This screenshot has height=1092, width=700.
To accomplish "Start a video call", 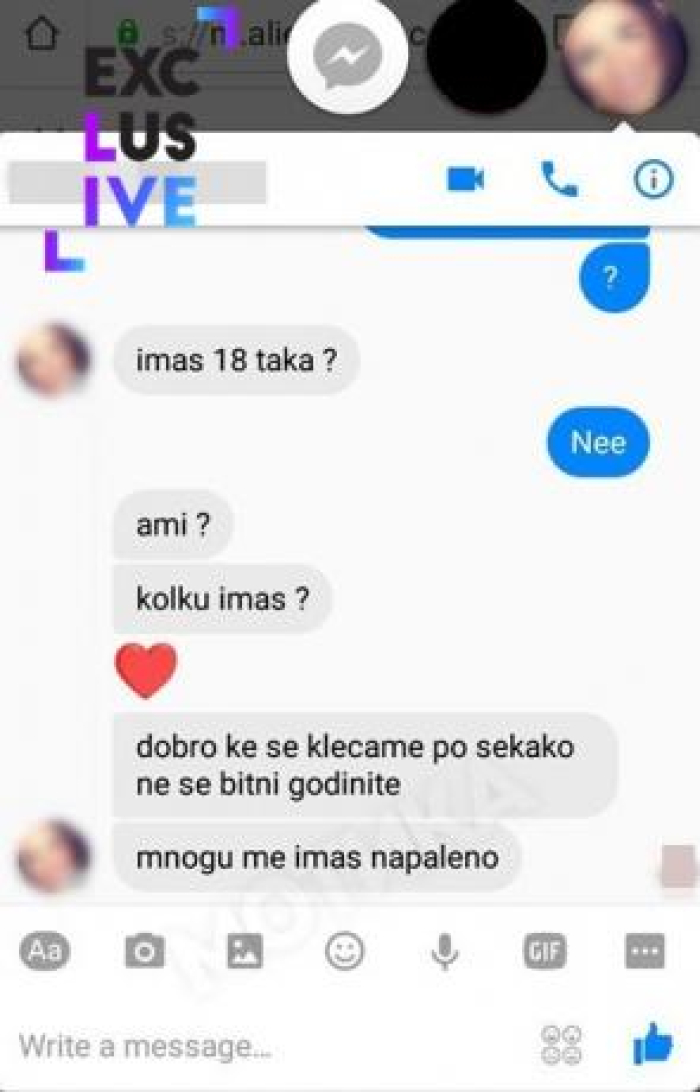I will 465,180.
